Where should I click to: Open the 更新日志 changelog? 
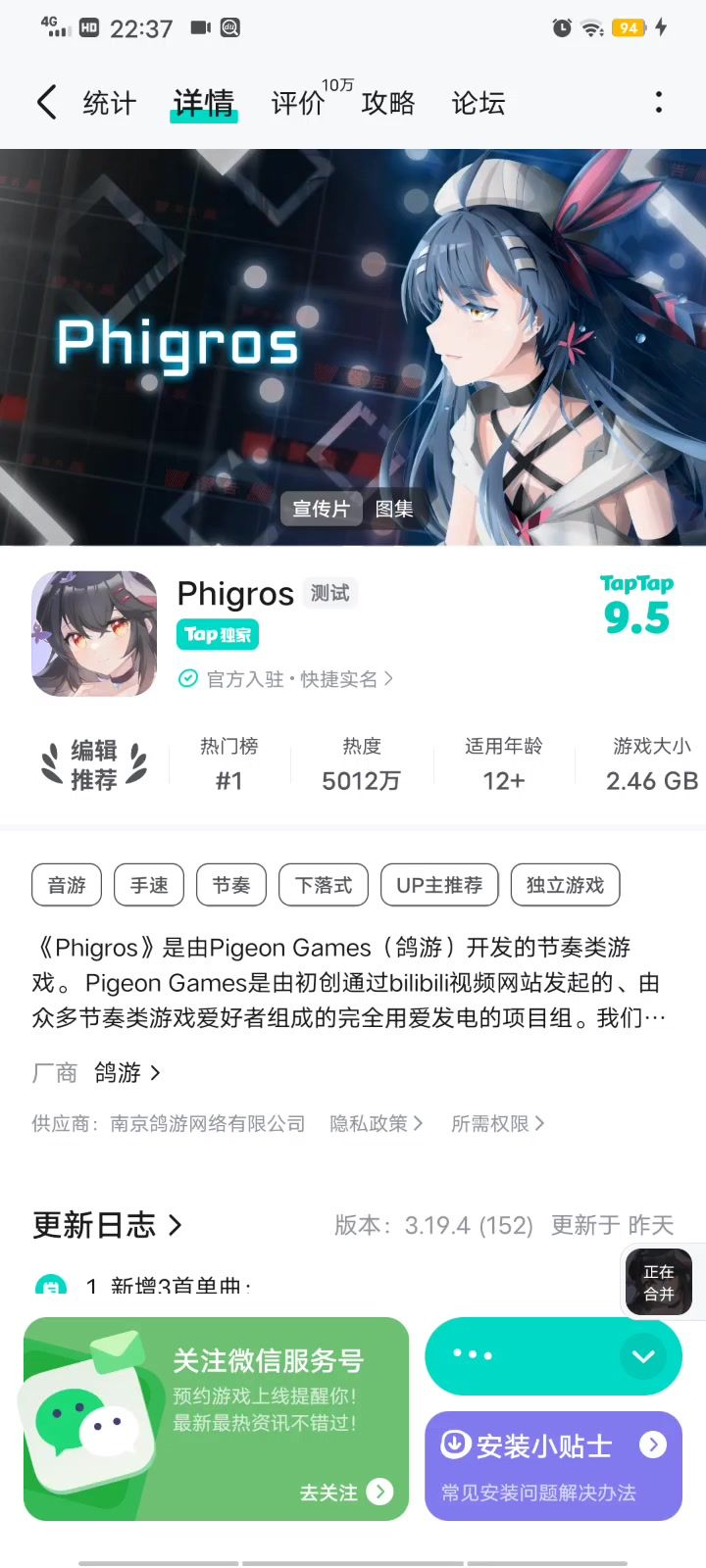(107, 1225)
